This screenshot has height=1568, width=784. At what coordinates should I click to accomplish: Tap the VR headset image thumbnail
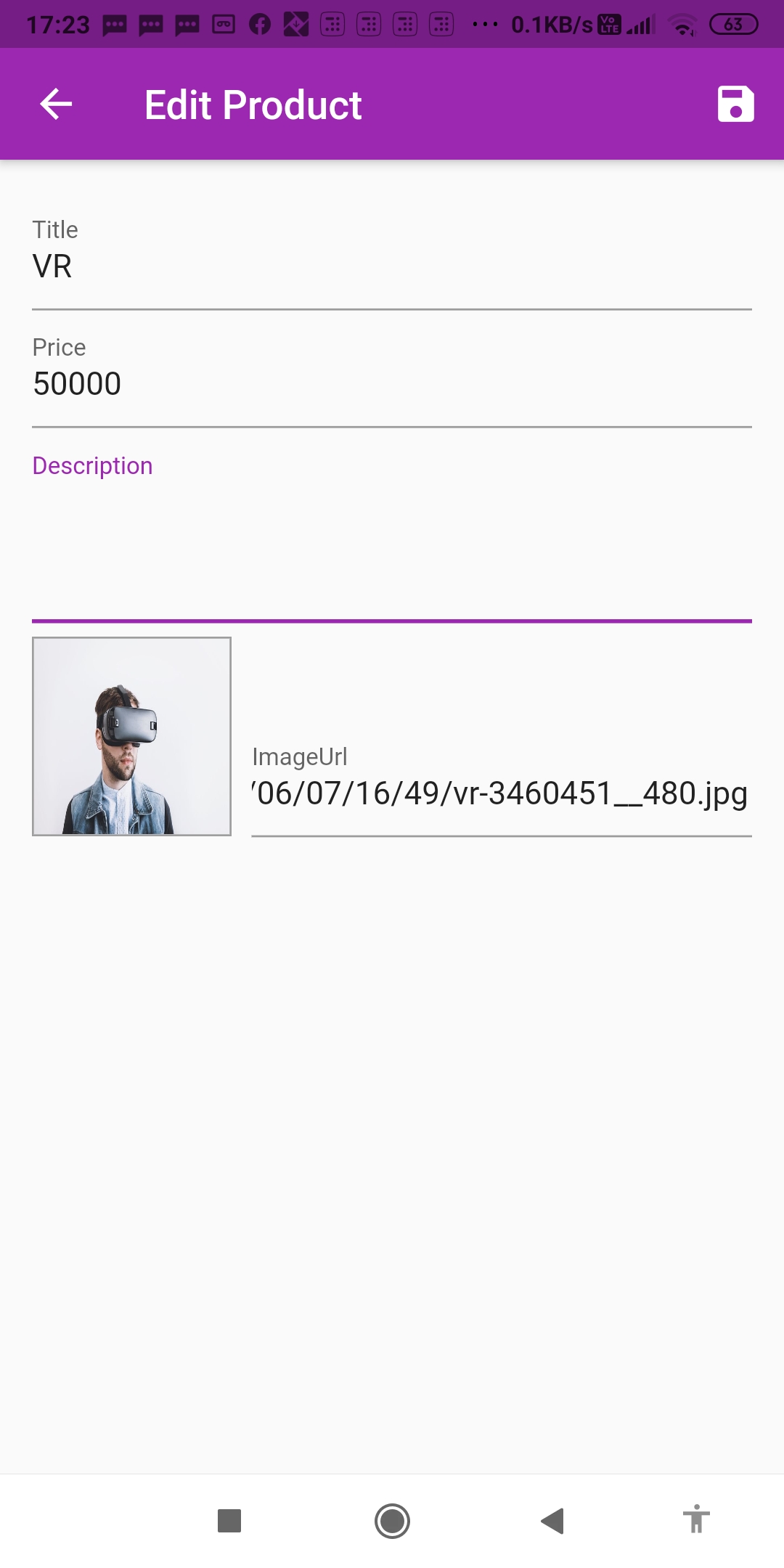click(x=131, y=735)
